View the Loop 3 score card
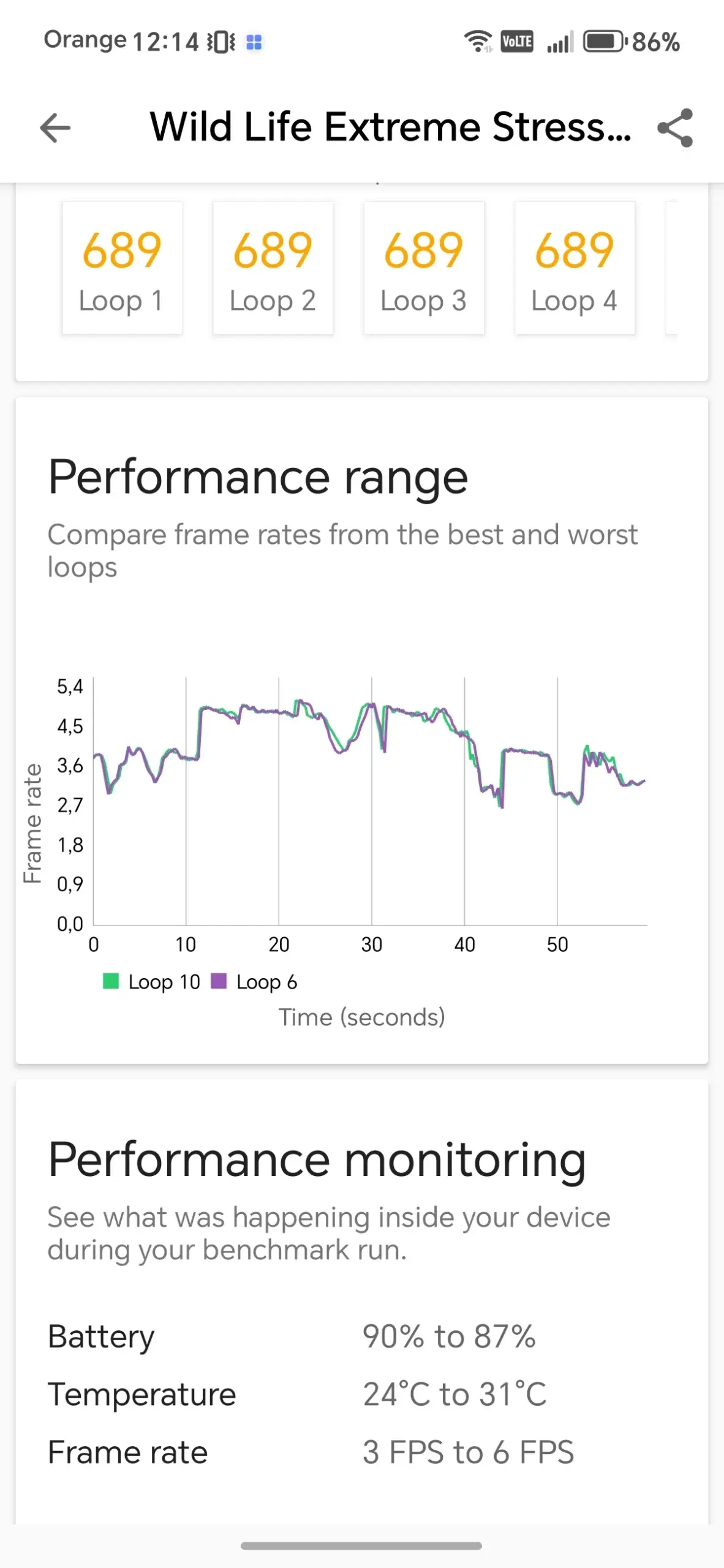Screen dimensions: 724x1568 point(424,268)
